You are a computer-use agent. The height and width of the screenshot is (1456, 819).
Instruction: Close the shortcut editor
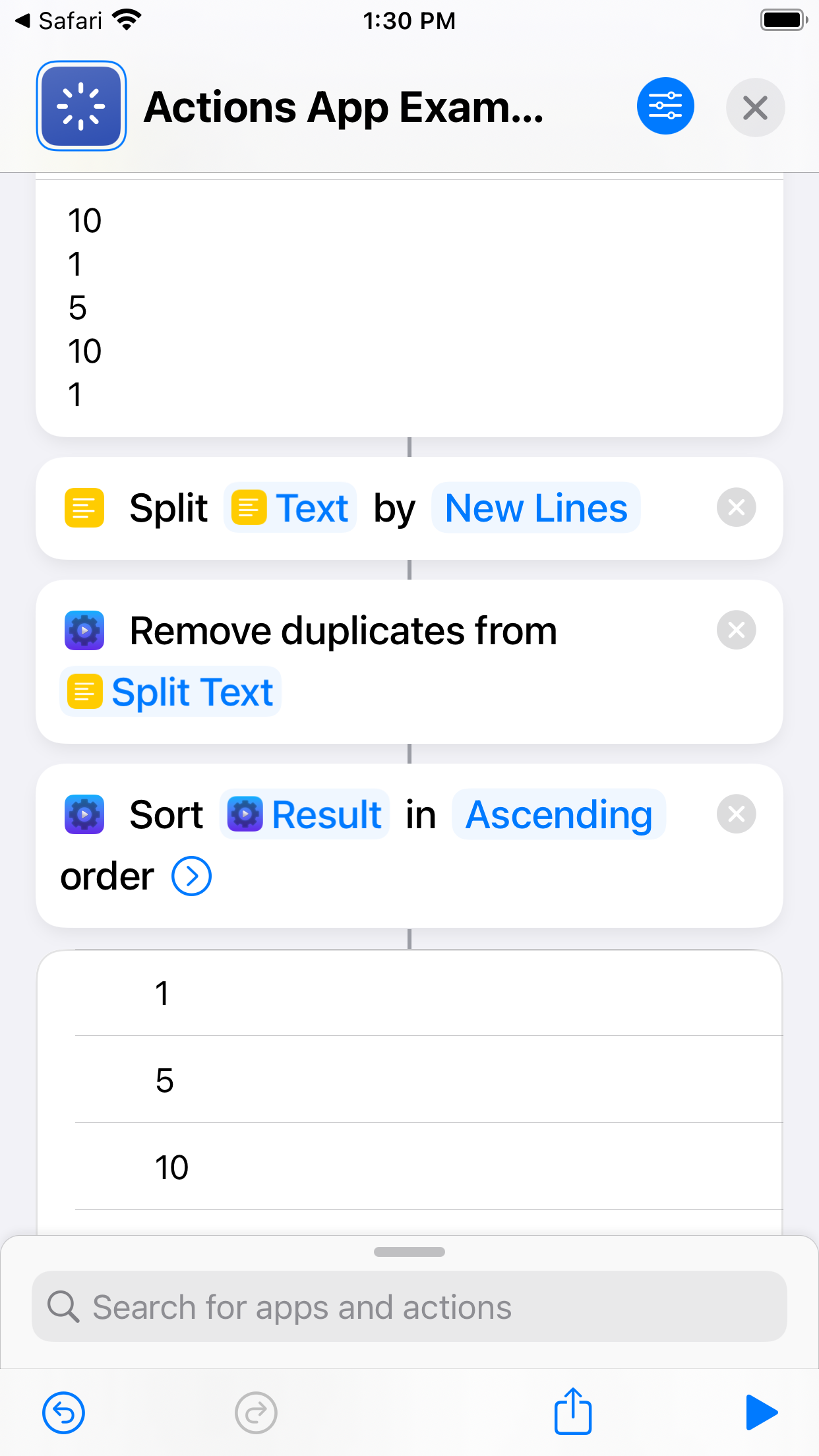pyautogui.click(x=755, y=107)
